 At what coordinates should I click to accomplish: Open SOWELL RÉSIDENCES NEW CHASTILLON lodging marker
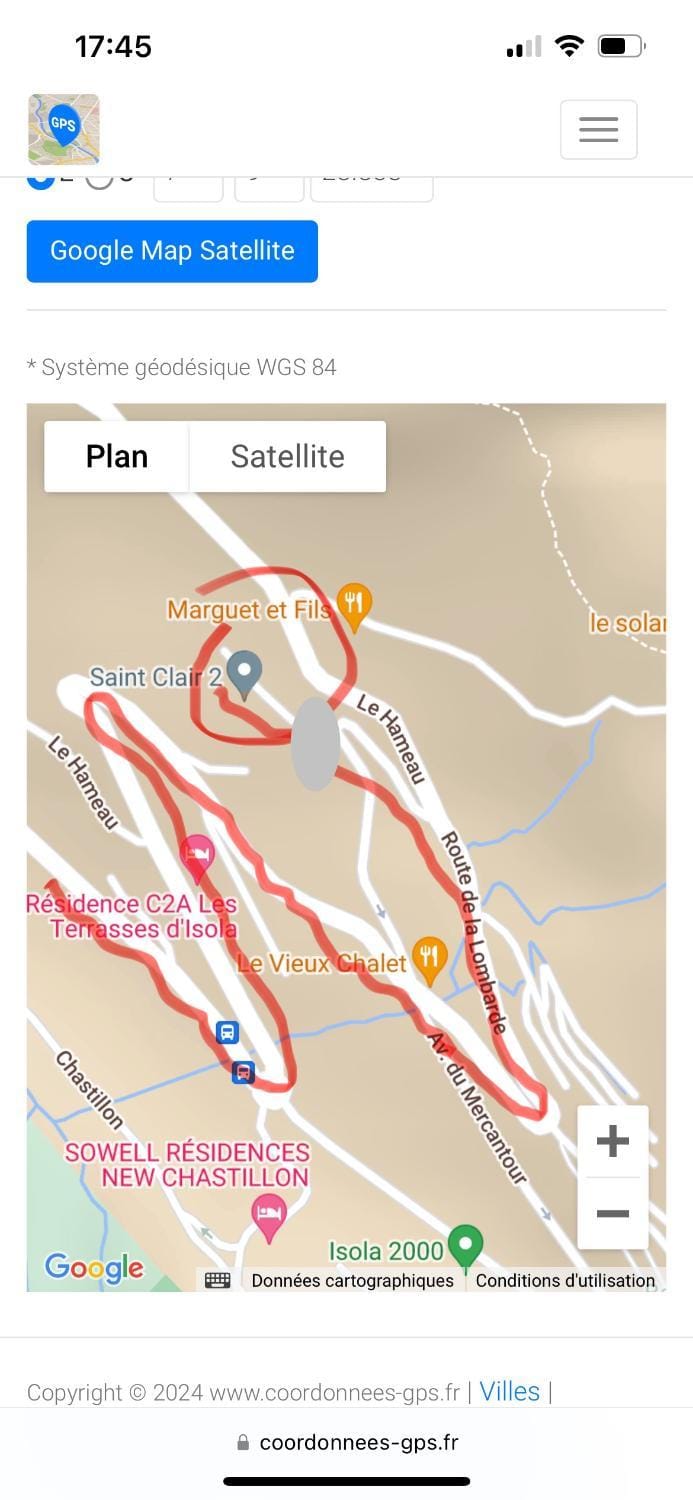click(268, 1216)
